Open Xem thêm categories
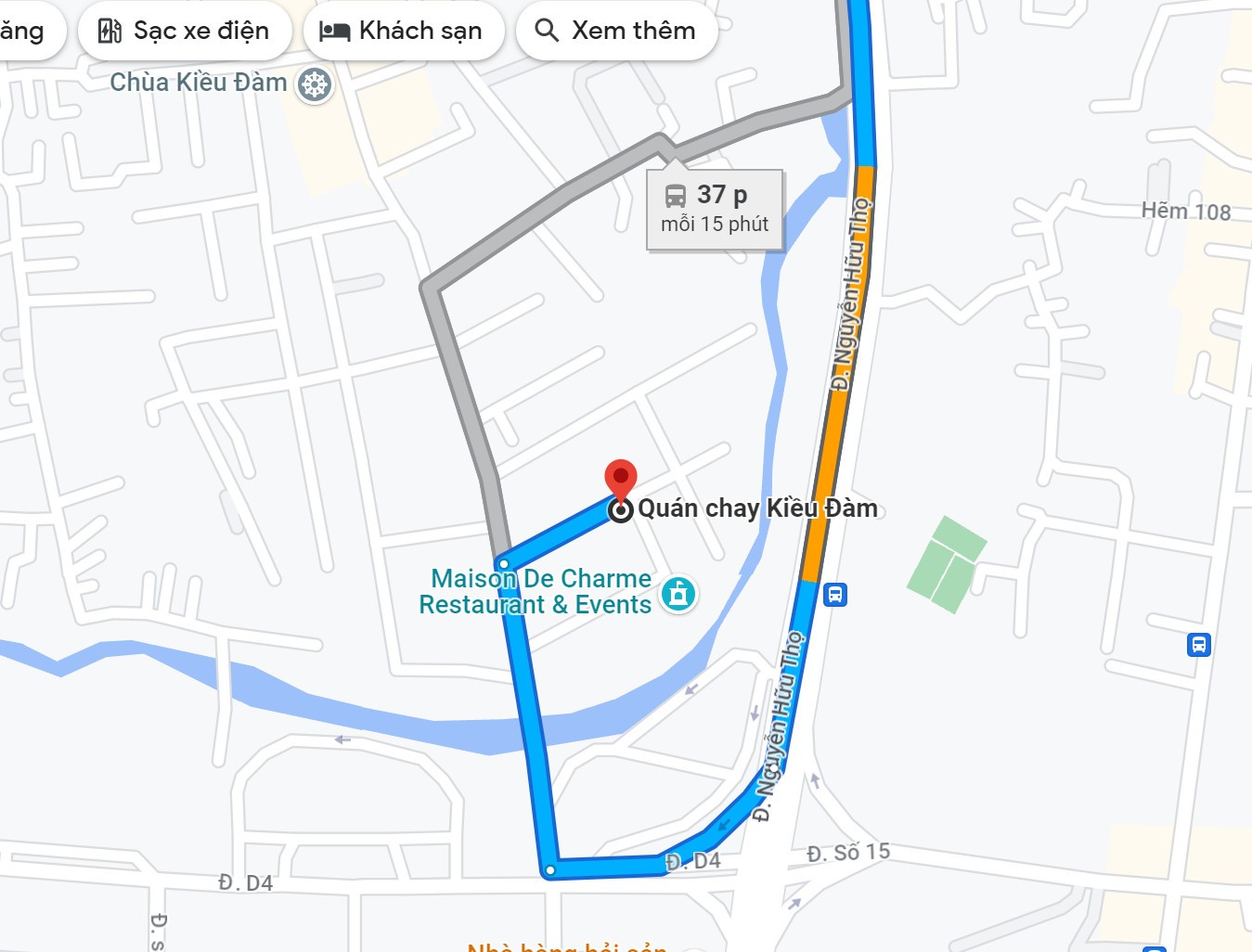This screenshot has height=952, width=1252. coord(616,31)
